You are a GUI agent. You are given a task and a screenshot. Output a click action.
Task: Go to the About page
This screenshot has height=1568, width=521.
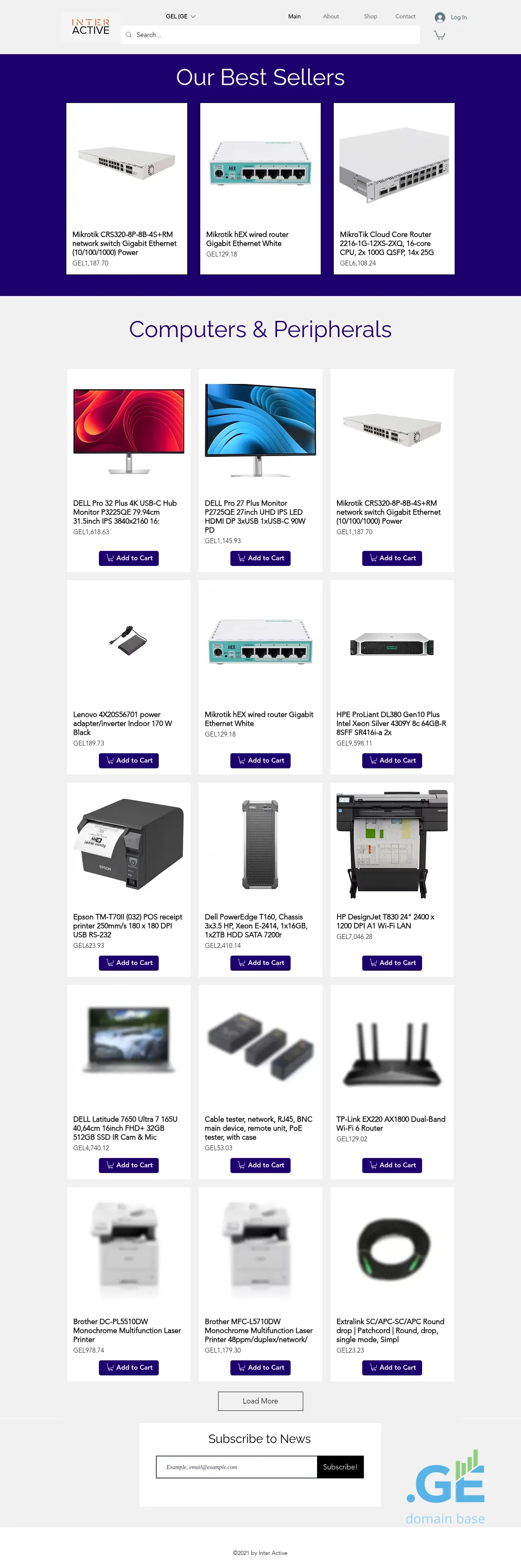click(331, 16)
